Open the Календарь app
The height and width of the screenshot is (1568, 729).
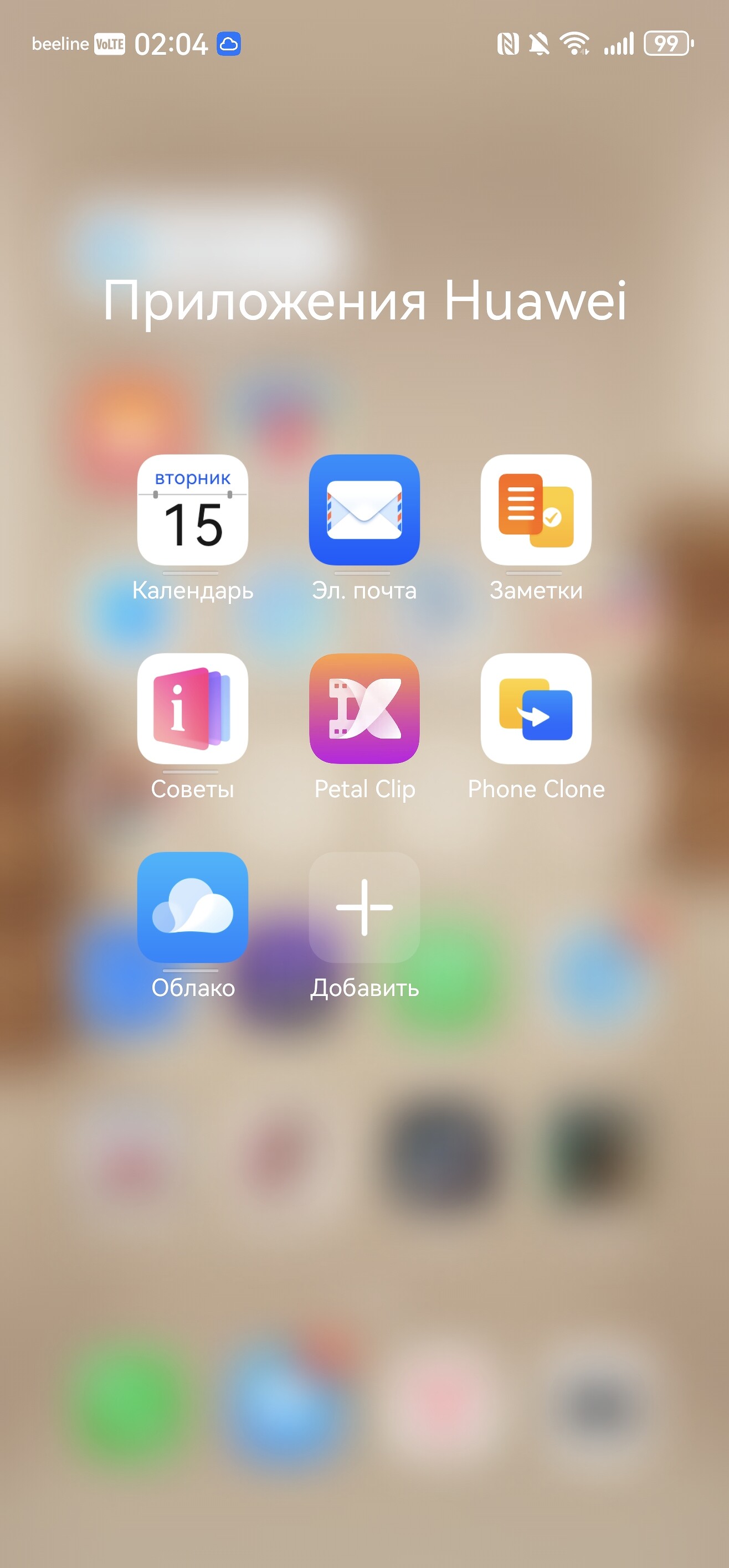tap(192, 510)
